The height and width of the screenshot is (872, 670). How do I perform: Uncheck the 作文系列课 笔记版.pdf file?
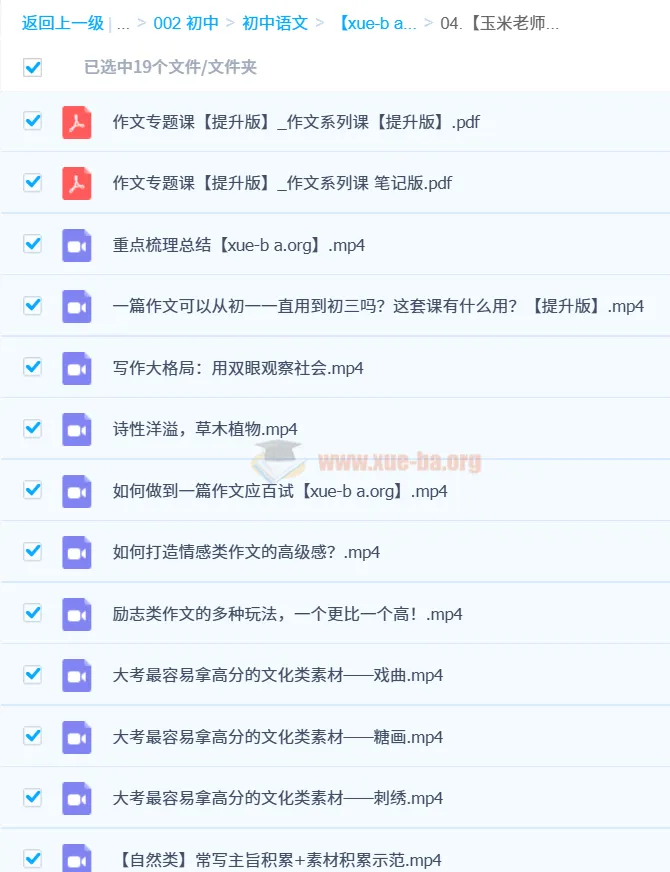coord(33,183)
